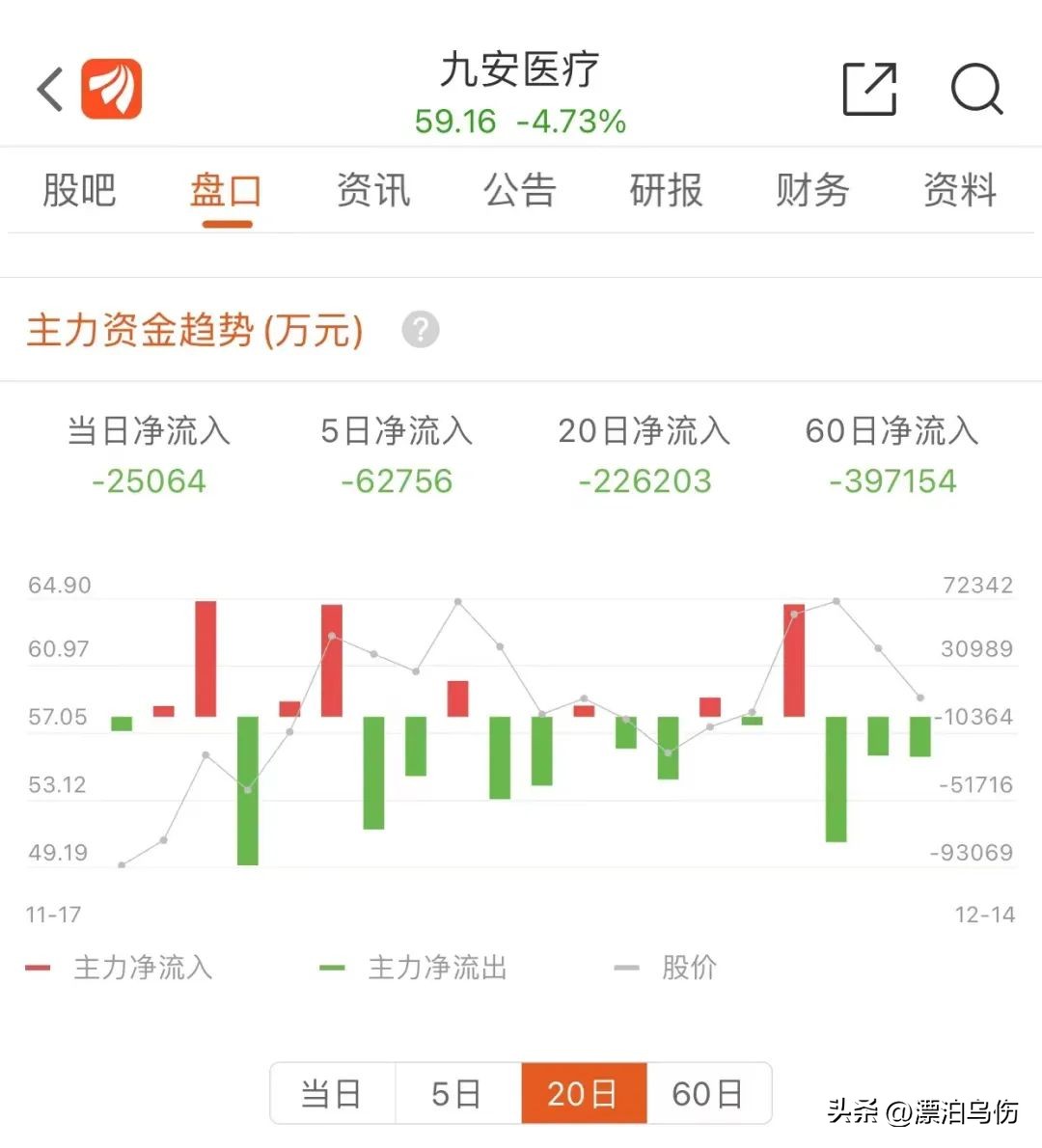Image resolution: width=1042 pixels, height=1148 pixels.
Task: Tap the 股价 gray legend marker
Action: pyautogui.click(x=627, y=968)
